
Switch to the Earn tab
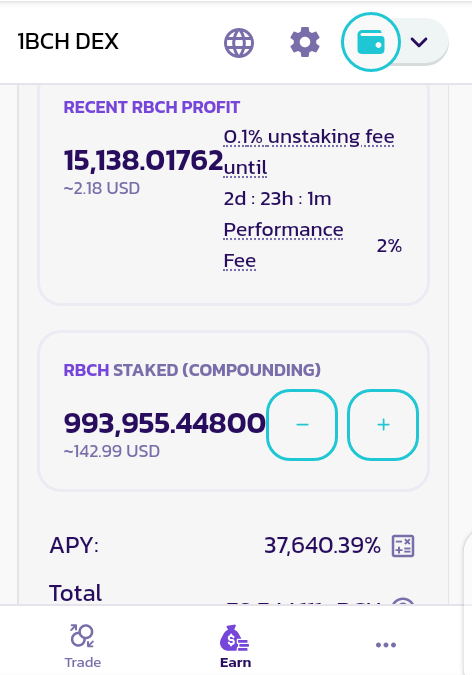click(235, 645)
